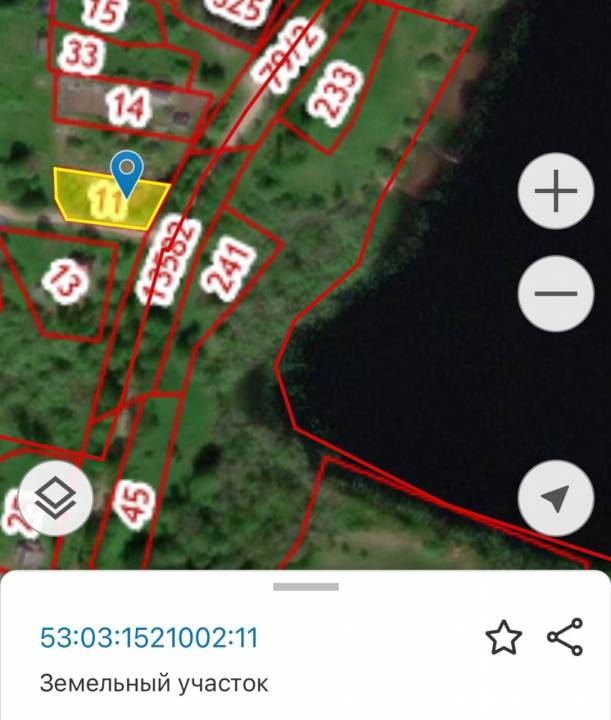Expand the bottom sheet handle
This screenshot has height=720, width=611.
305,587
